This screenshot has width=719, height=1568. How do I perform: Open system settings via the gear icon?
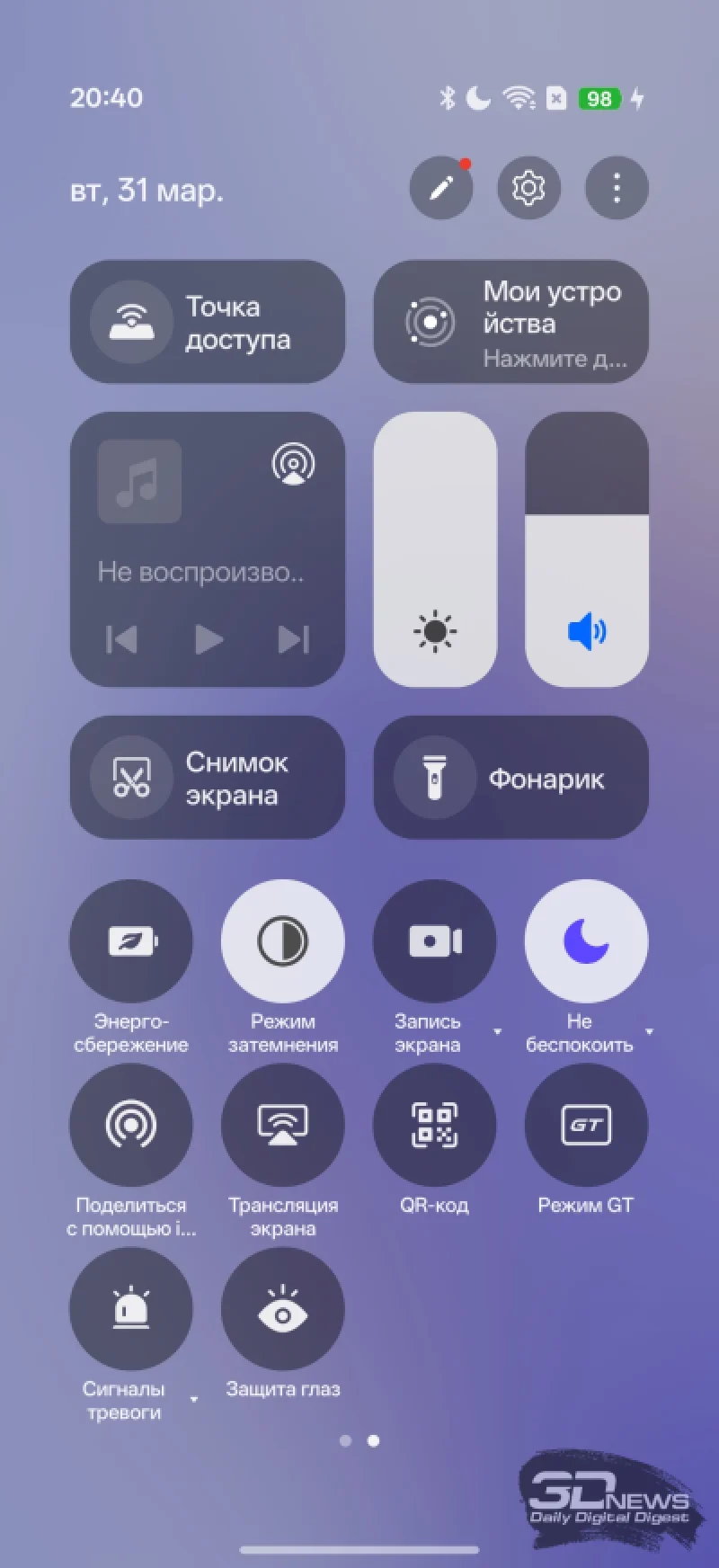point(528,188)
